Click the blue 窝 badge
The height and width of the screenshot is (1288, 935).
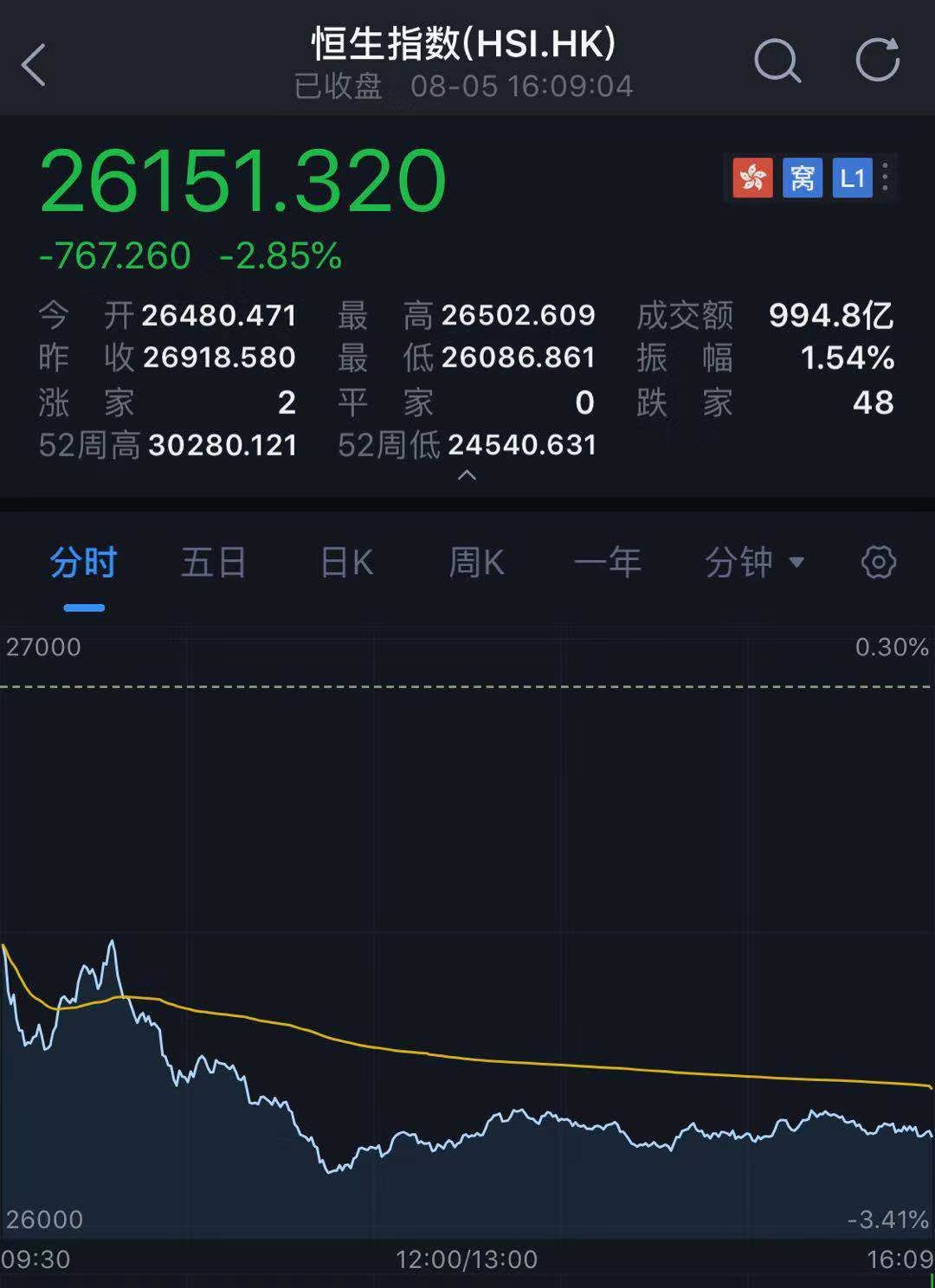coord(802,177)
